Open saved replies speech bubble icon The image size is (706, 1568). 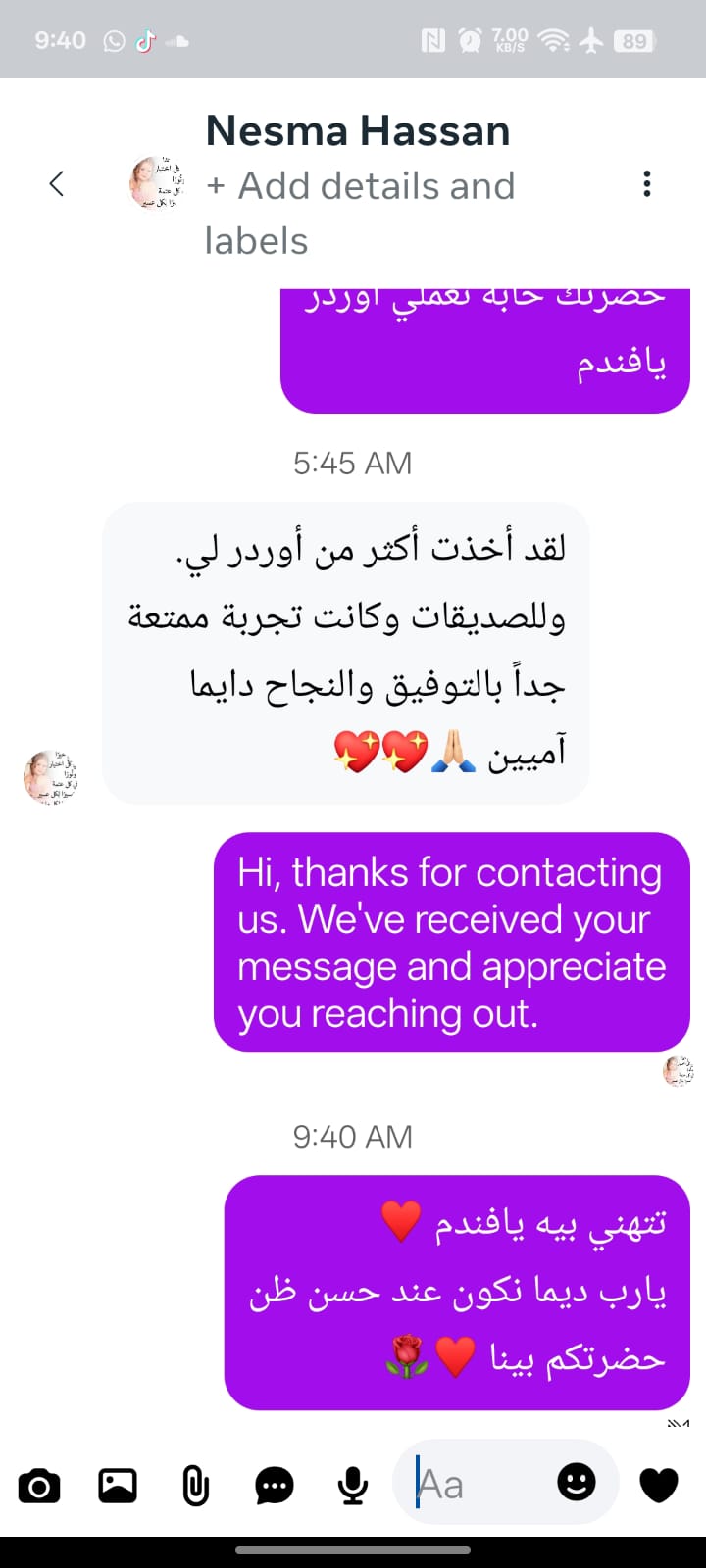click(x=275, y=1486)
